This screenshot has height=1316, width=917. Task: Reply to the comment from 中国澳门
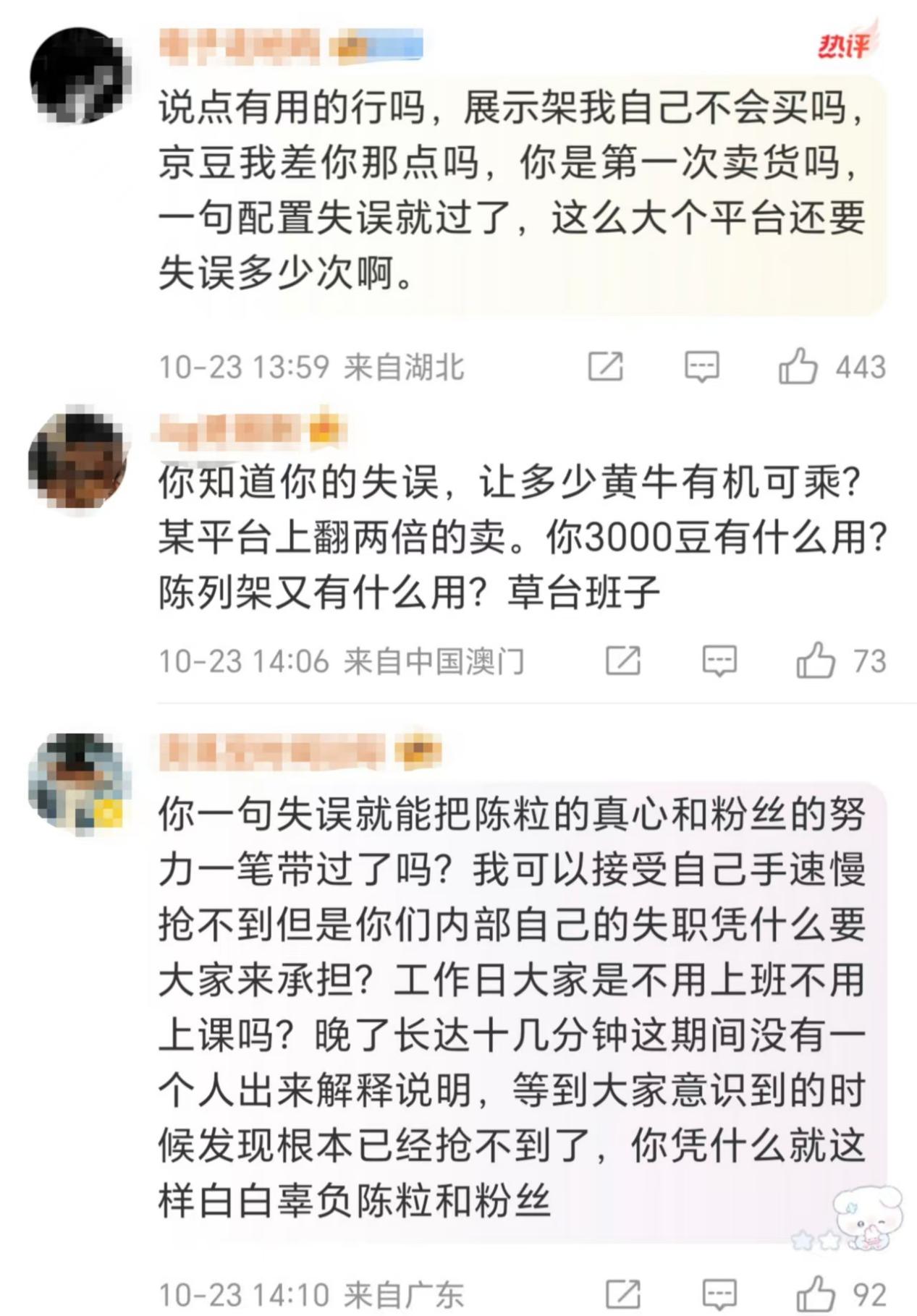[x=719, y=660]
